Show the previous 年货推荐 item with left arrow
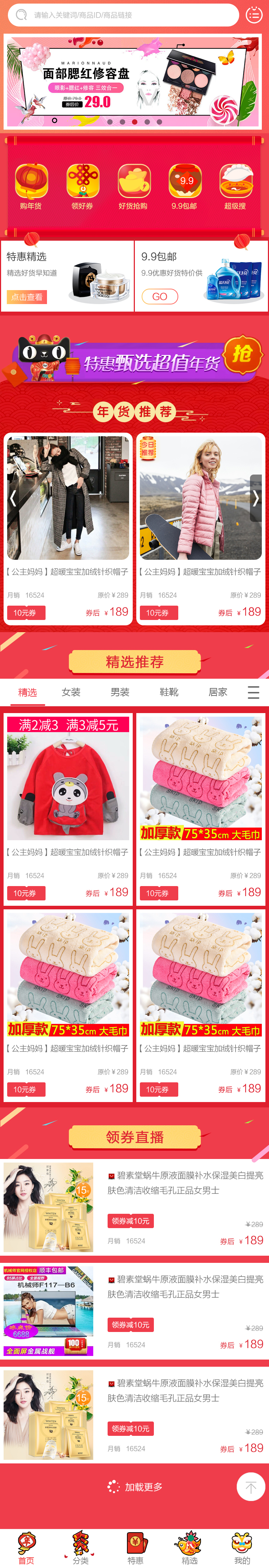The width and height of the screenshot is (269, 1568). pos(13,498)
